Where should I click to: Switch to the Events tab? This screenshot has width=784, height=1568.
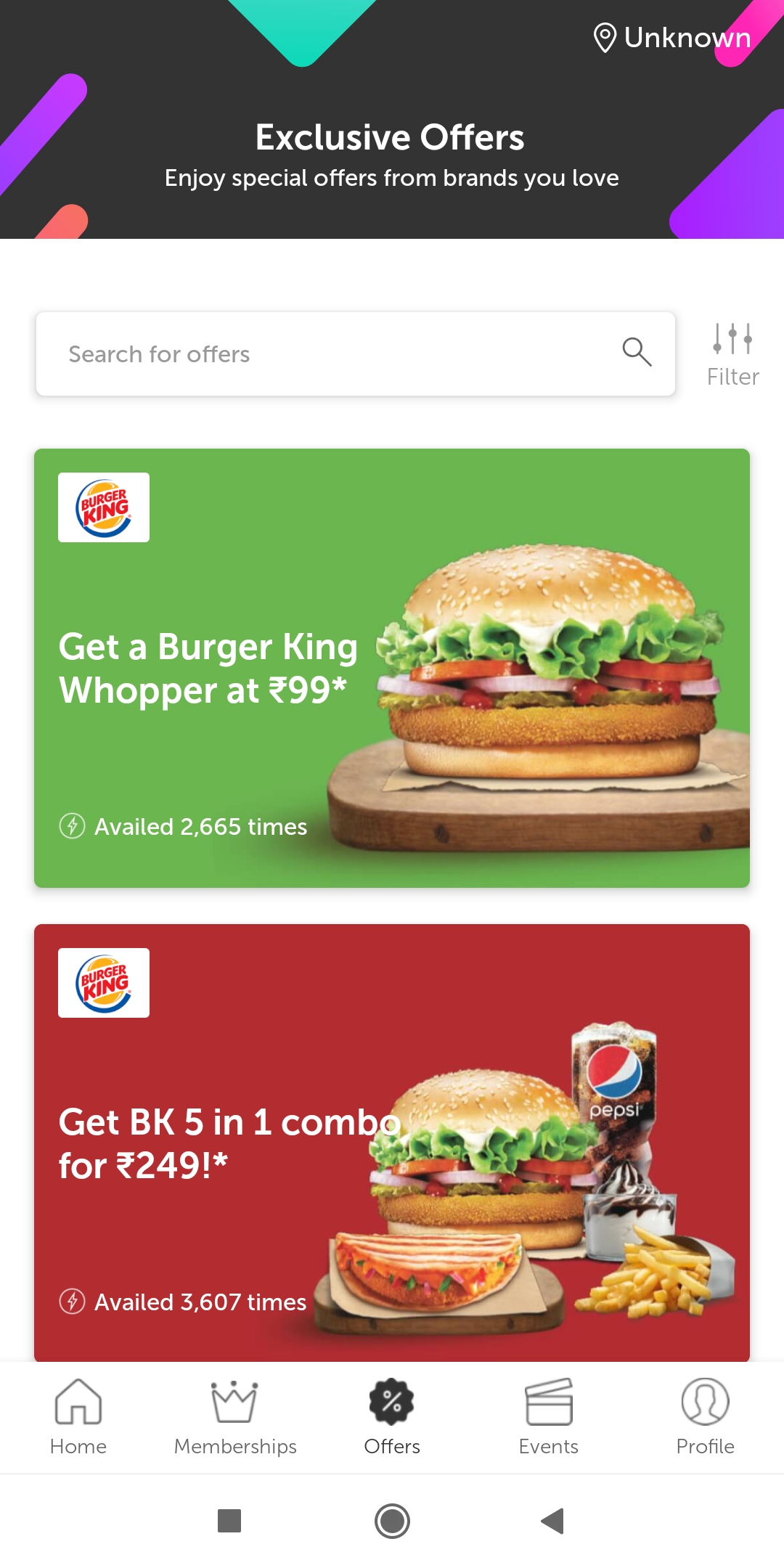(549, 1417)
